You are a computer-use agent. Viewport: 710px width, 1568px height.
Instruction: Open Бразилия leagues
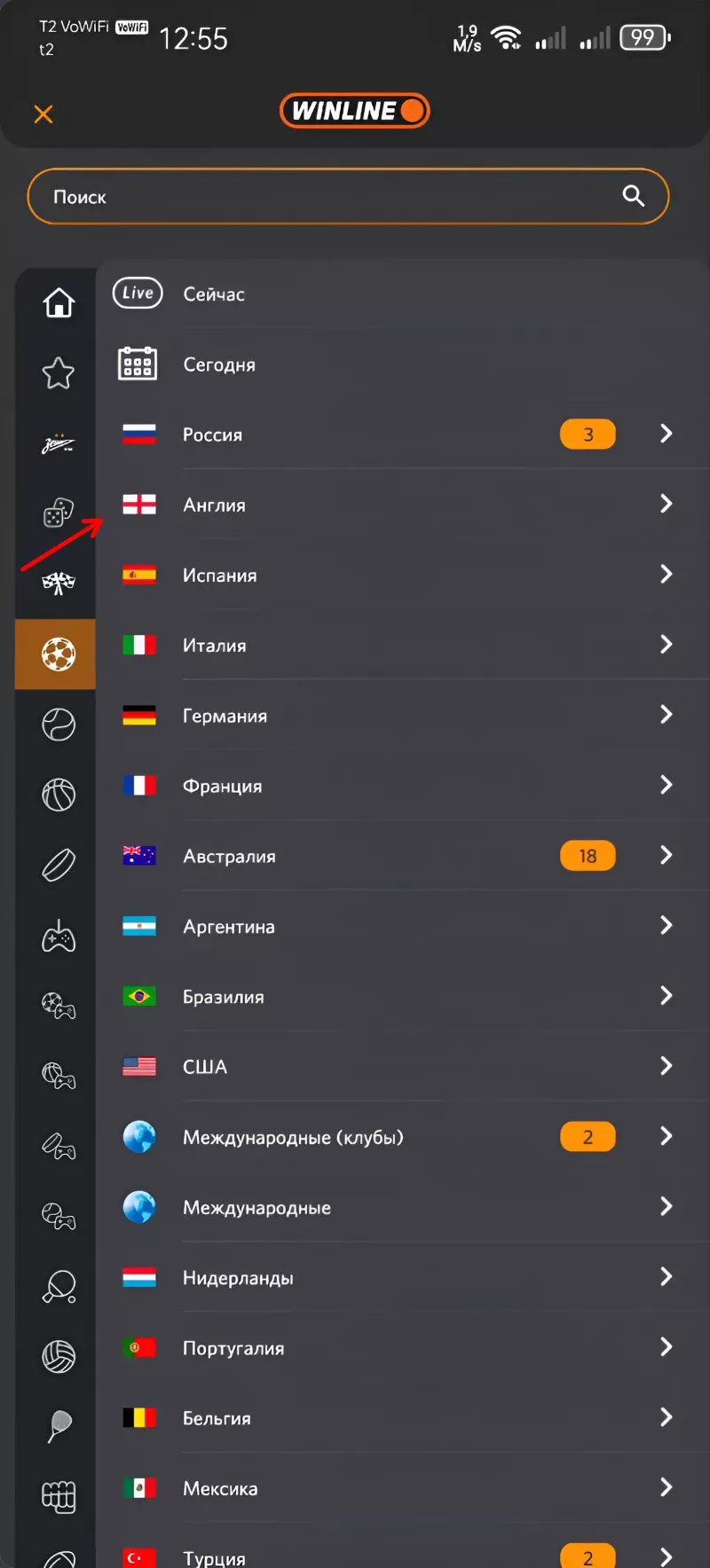point(399,997)
